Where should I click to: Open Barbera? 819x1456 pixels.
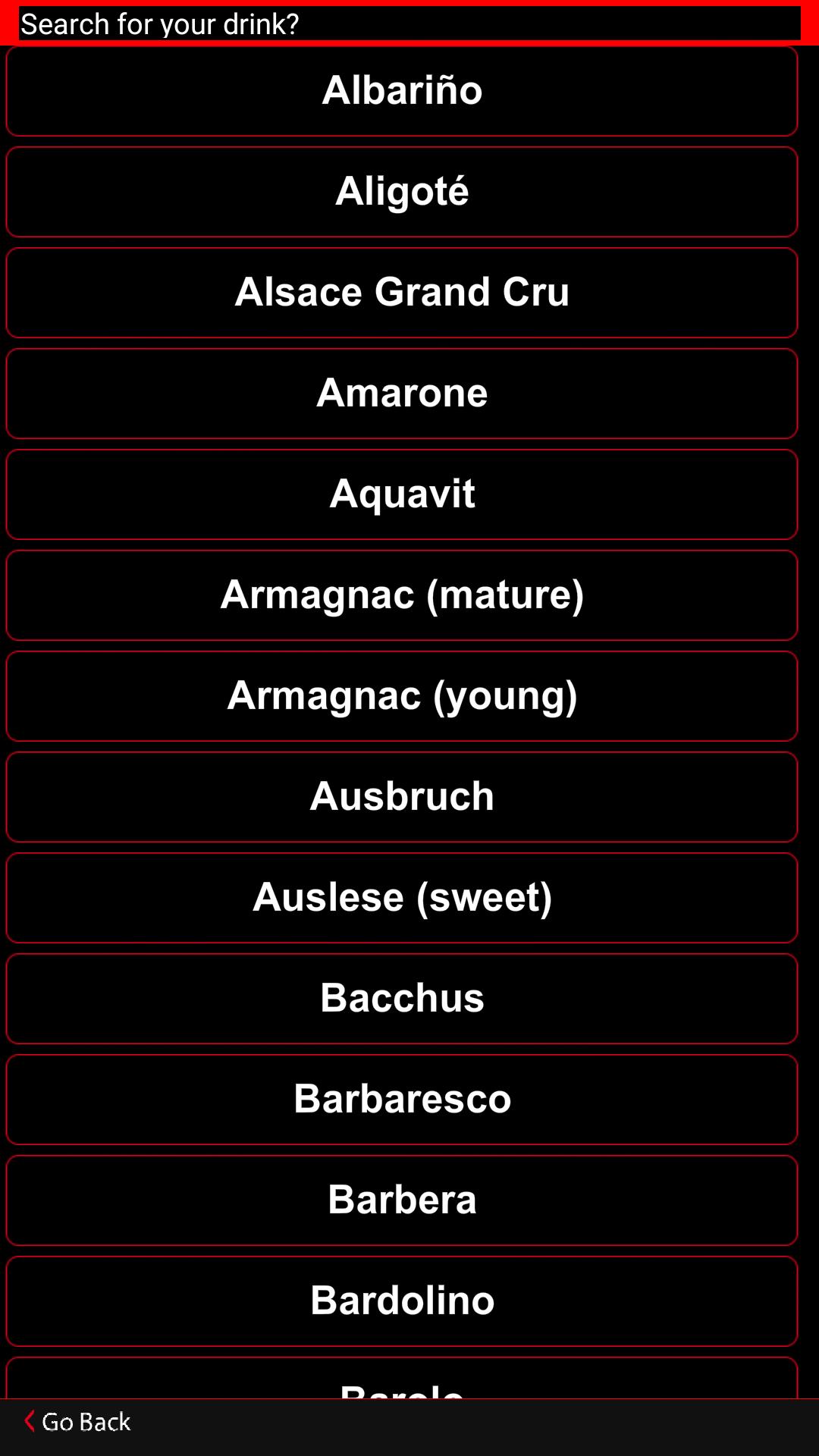click(402, 1200)
